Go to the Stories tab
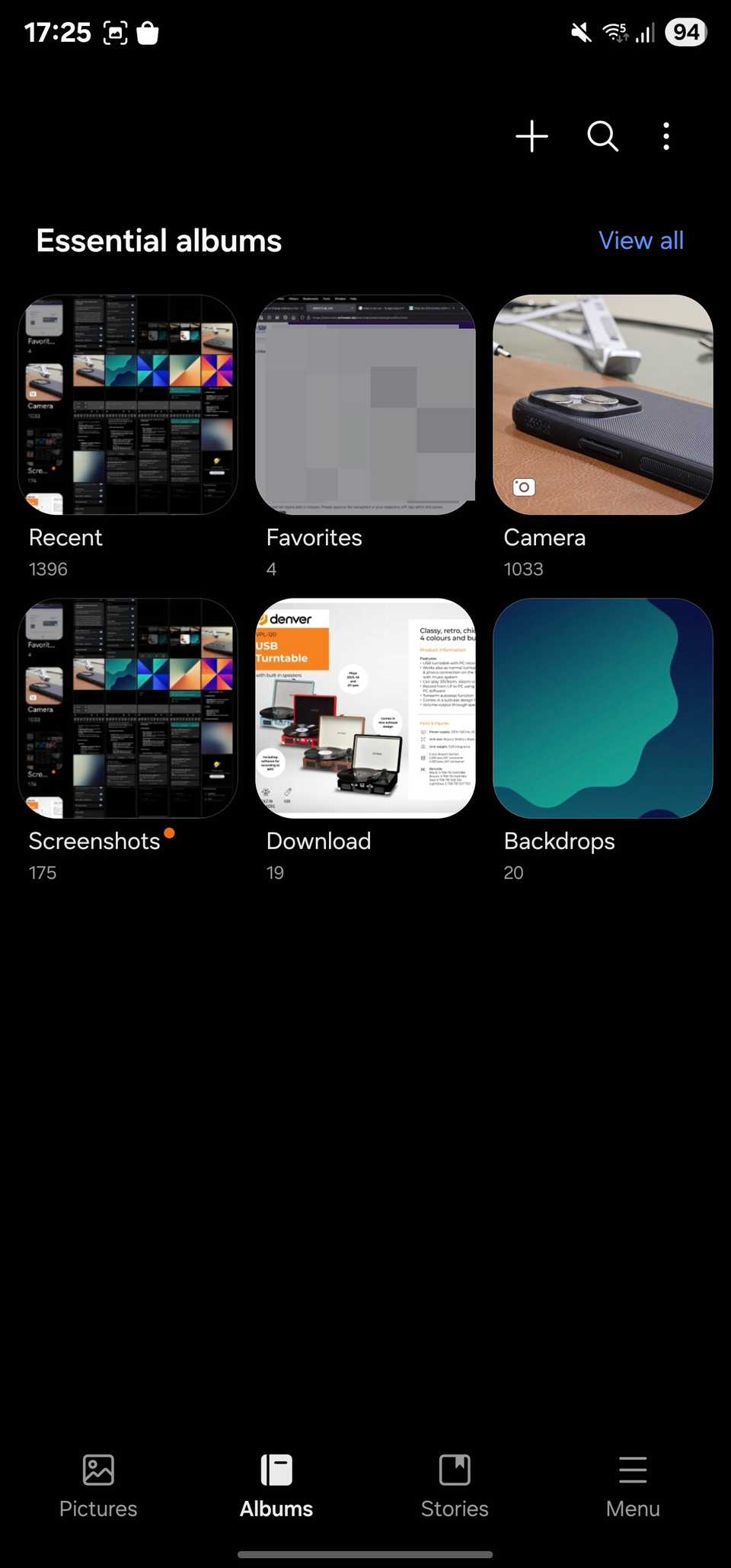The height and width of the screenshot is (1568, 731). 455,1486
